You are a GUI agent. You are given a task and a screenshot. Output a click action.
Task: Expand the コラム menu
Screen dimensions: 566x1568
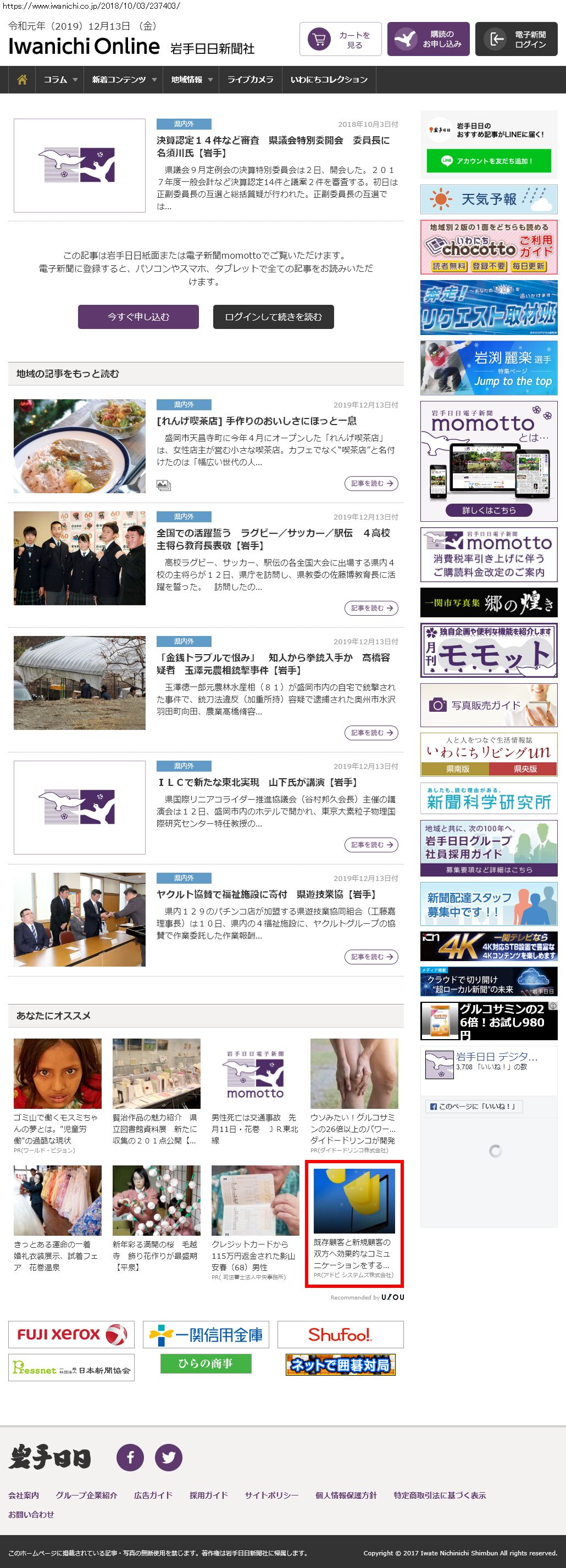[60, 80]
